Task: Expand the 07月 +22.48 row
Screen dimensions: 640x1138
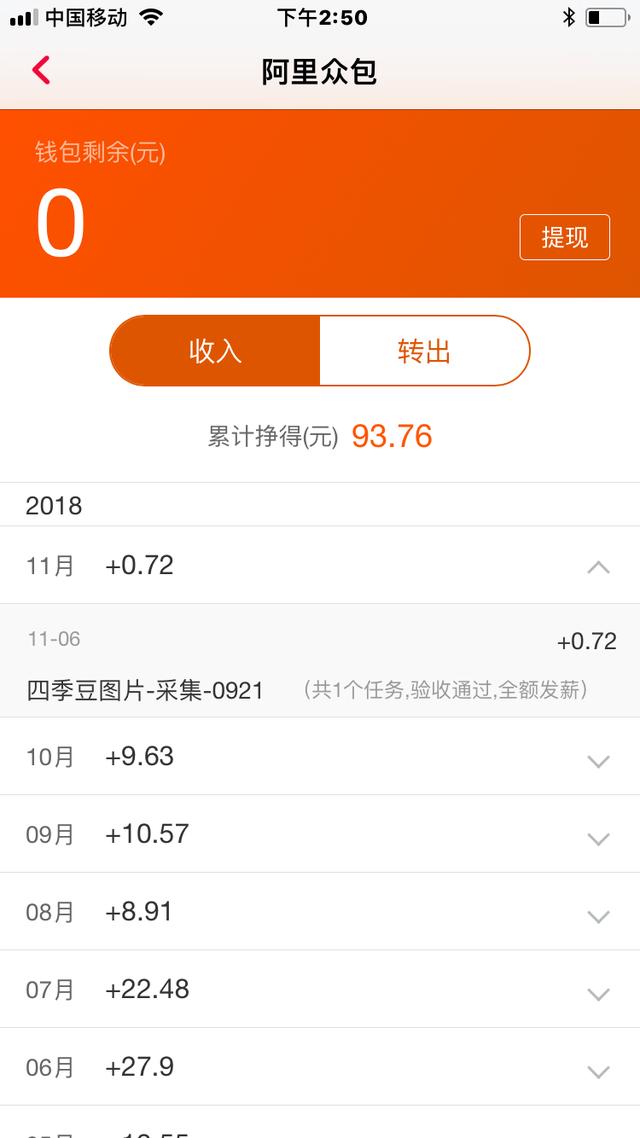Action: pos(597,992)
